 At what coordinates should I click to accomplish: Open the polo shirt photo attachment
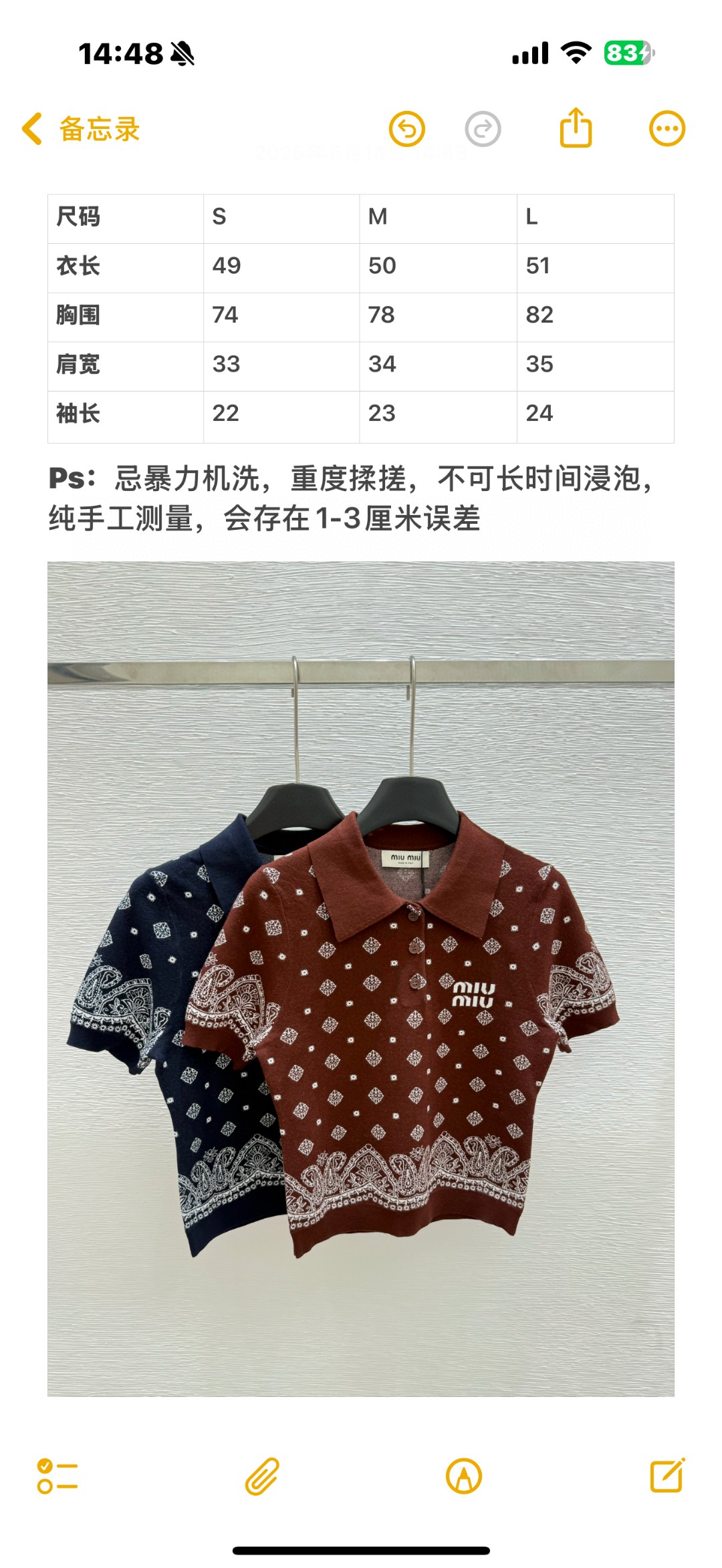[x=361, y=978]
